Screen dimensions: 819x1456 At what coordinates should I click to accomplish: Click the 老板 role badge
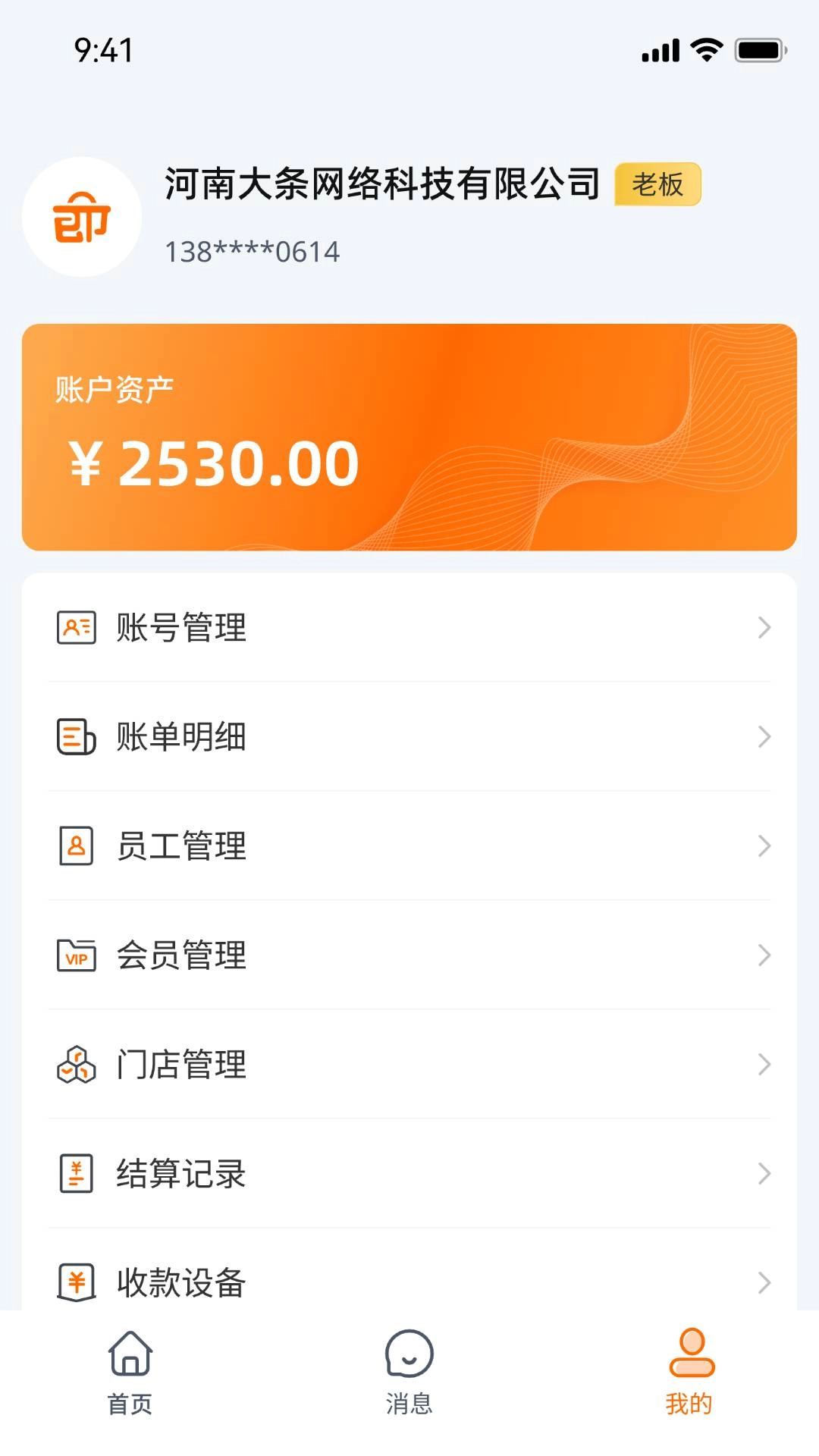coord(657,183)
